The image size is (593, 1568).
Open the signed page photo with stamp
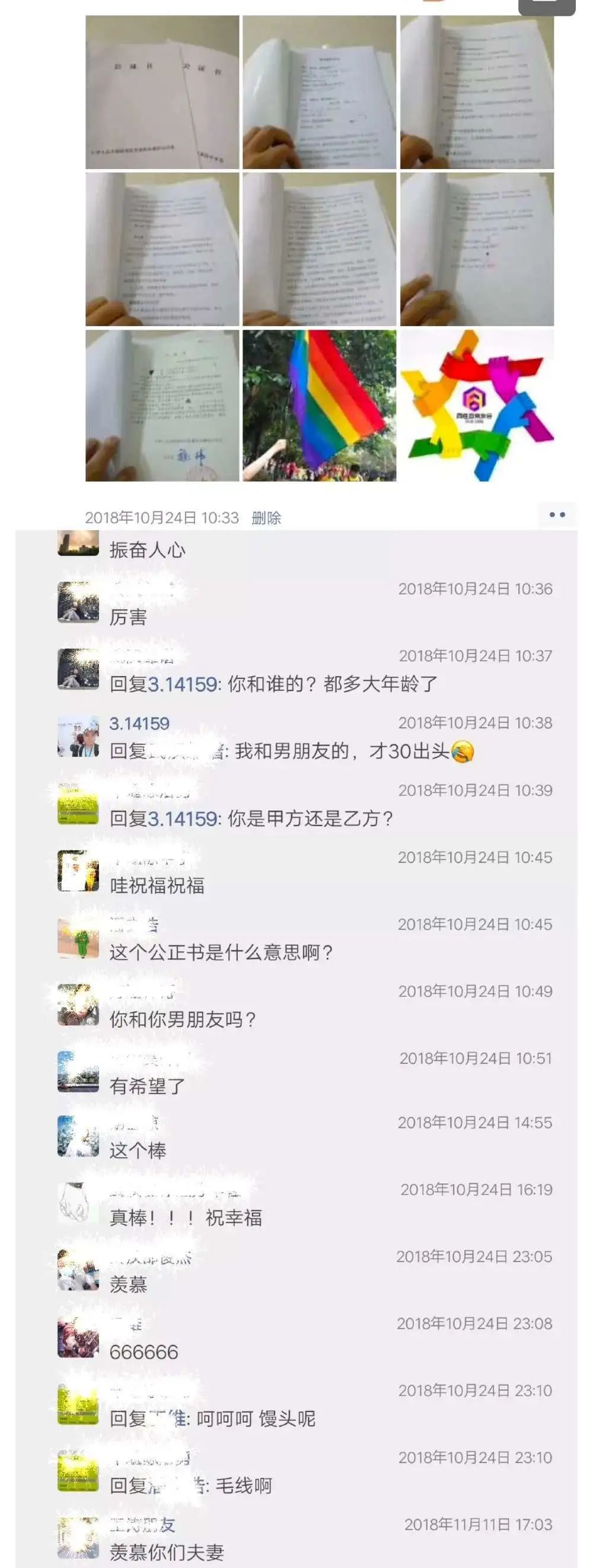pyautogui.click(x=162, y=406)
